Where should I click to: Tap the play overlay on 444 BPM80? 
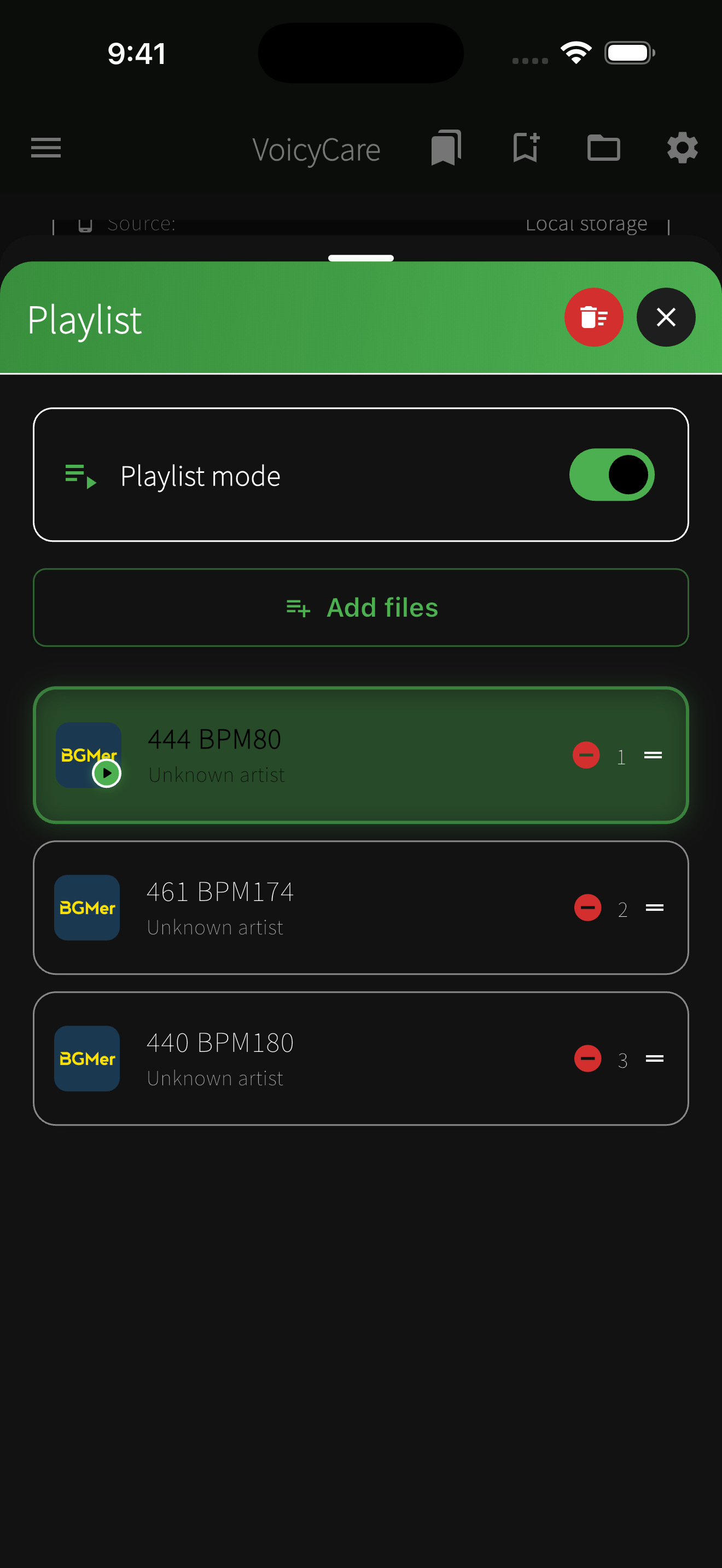(x=107, y=774)
